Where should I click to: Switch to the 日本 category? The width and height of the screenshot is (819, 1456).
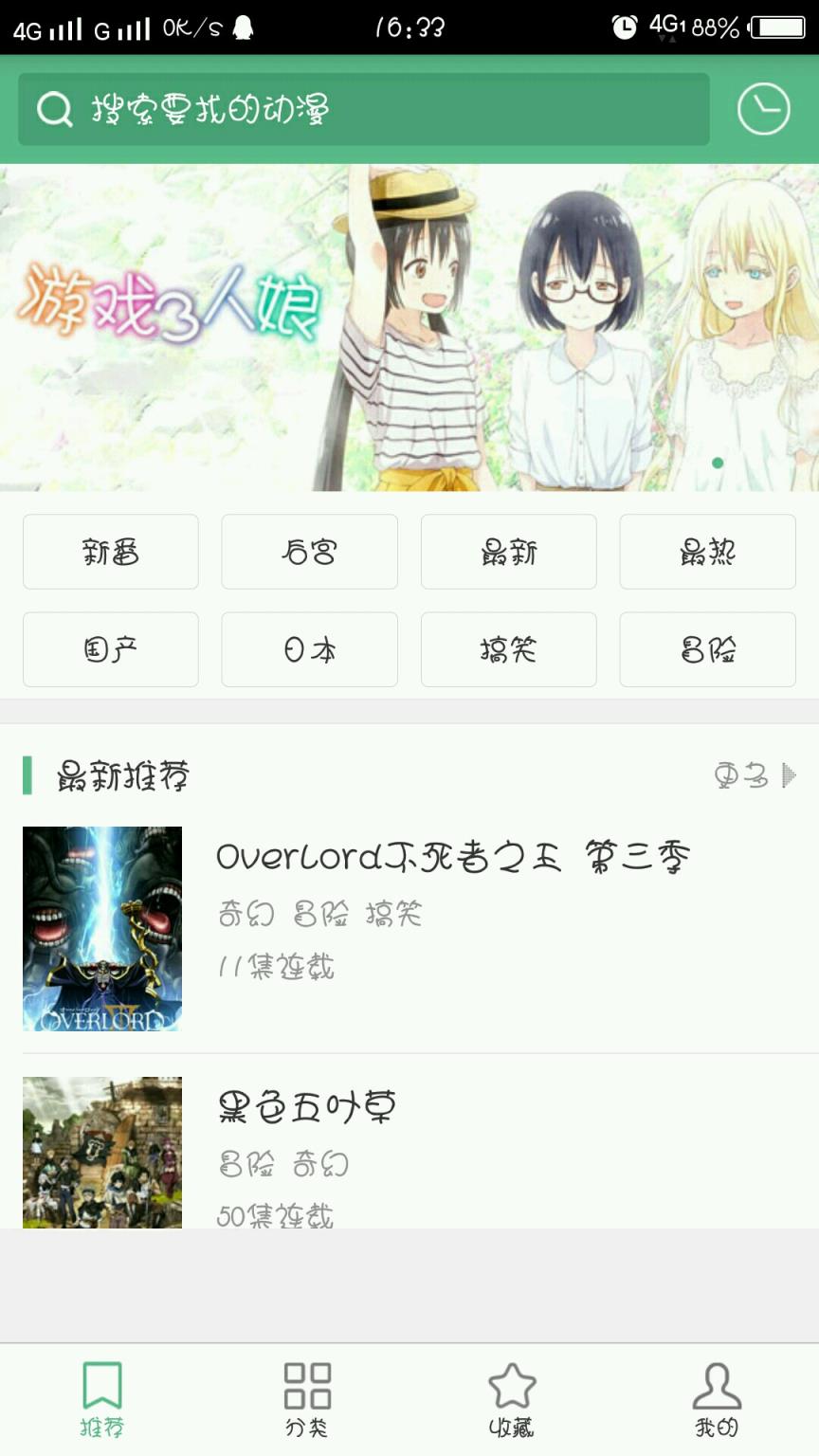(x=309, y=649)
